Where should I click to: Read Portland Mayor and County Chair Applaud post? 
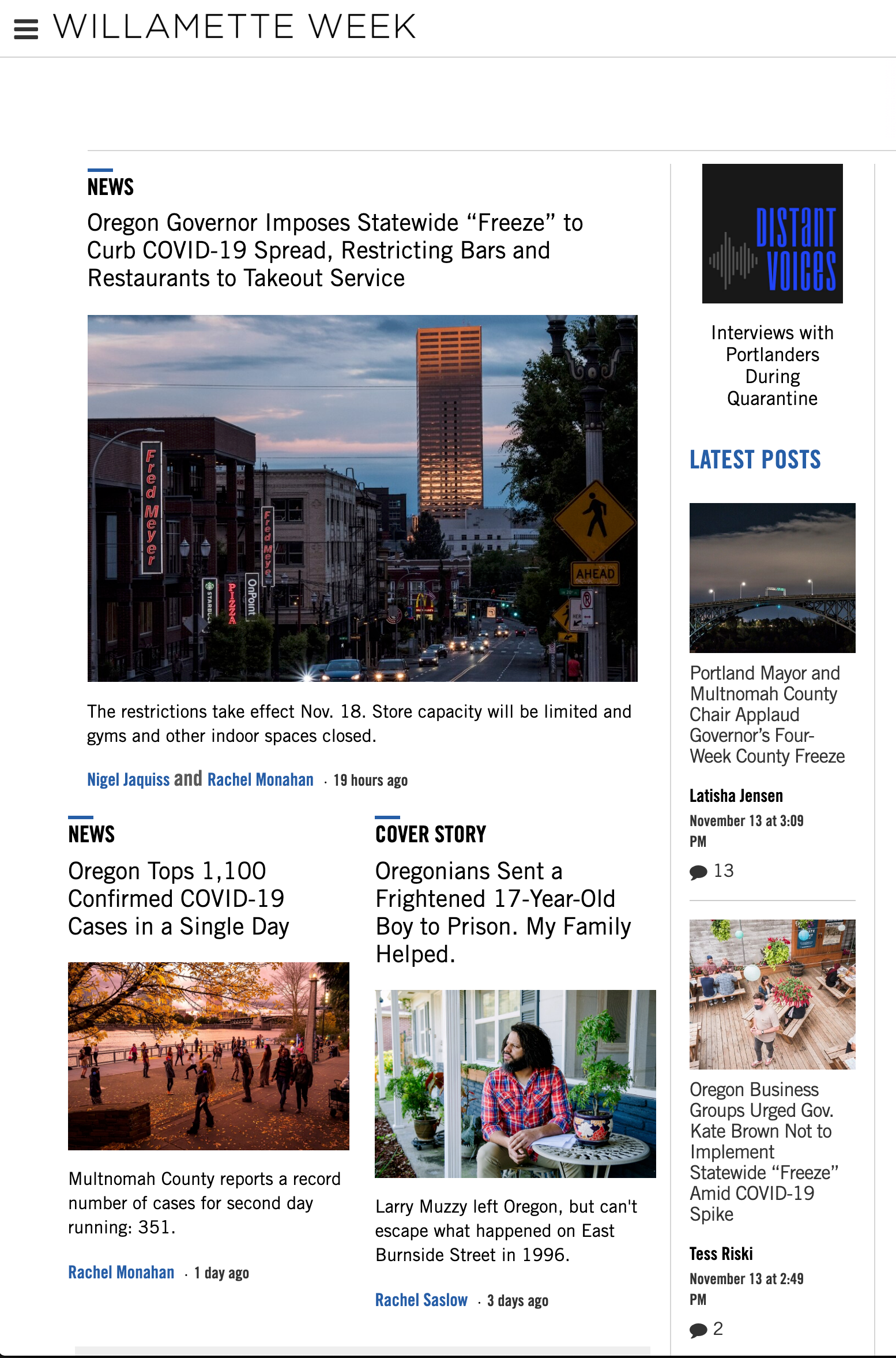(767, 714)
